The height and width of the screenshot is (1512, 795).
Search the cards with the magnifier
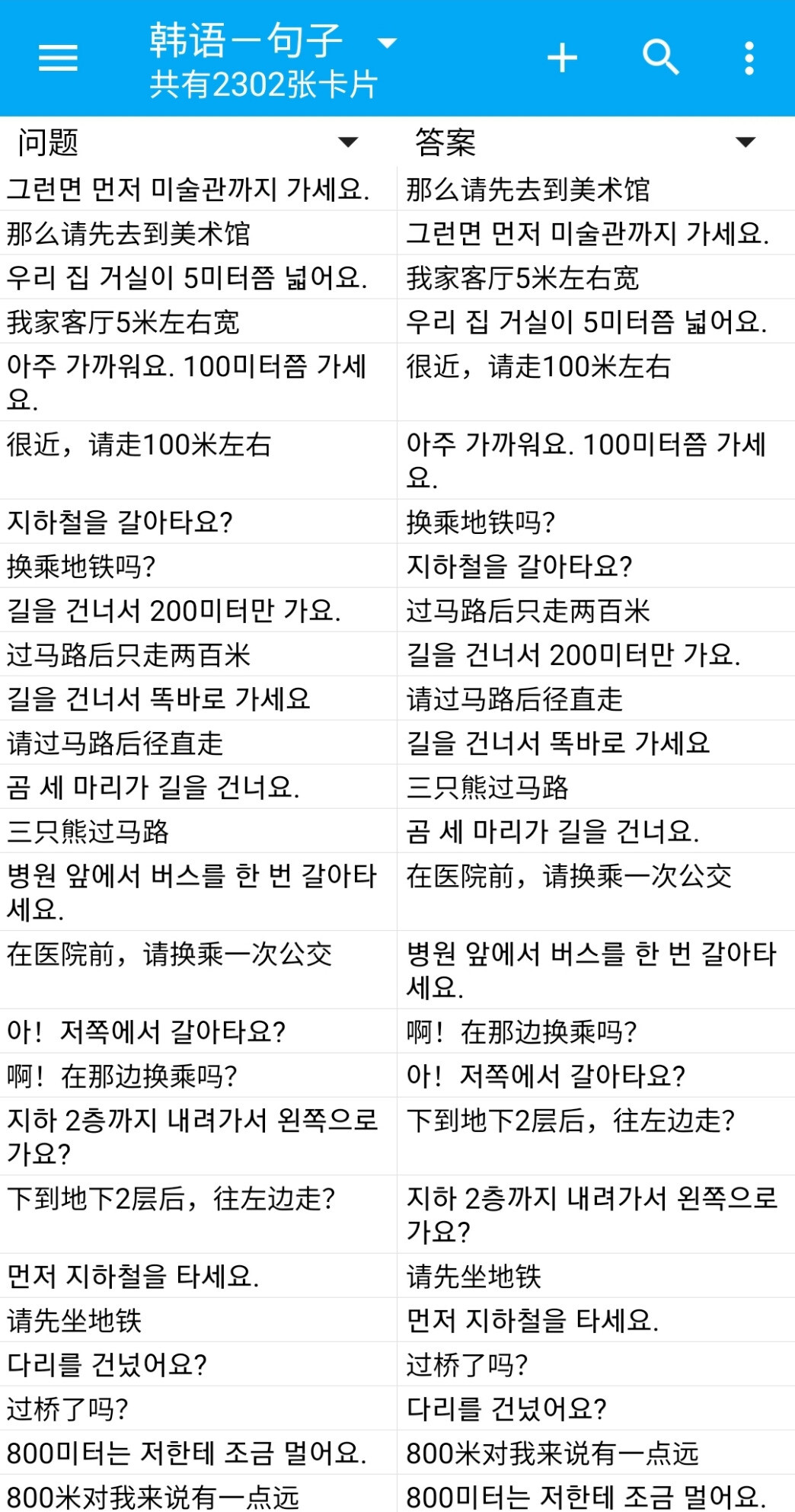coord(660,58)
